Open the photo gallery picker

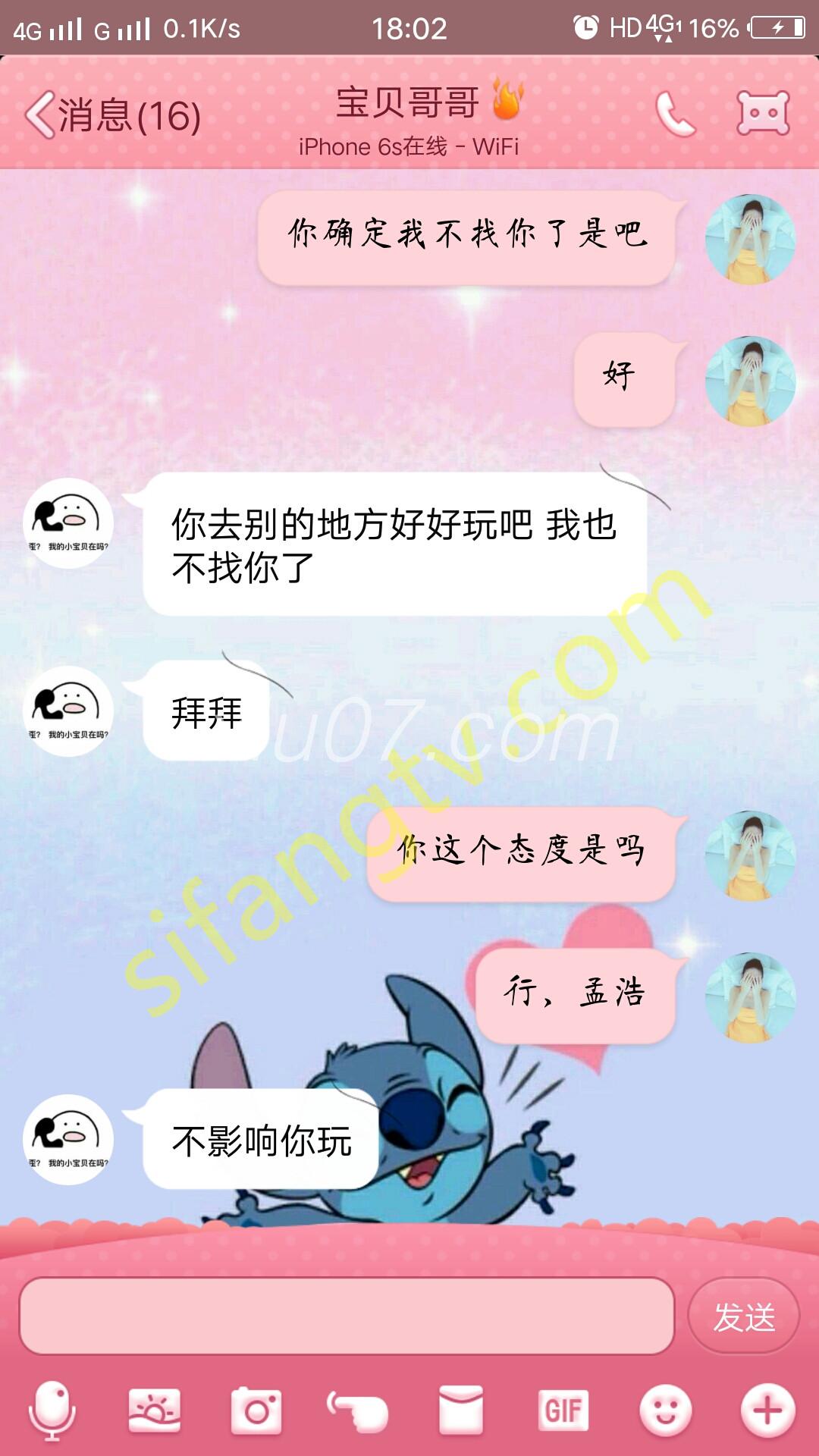tap(155, 1410)
